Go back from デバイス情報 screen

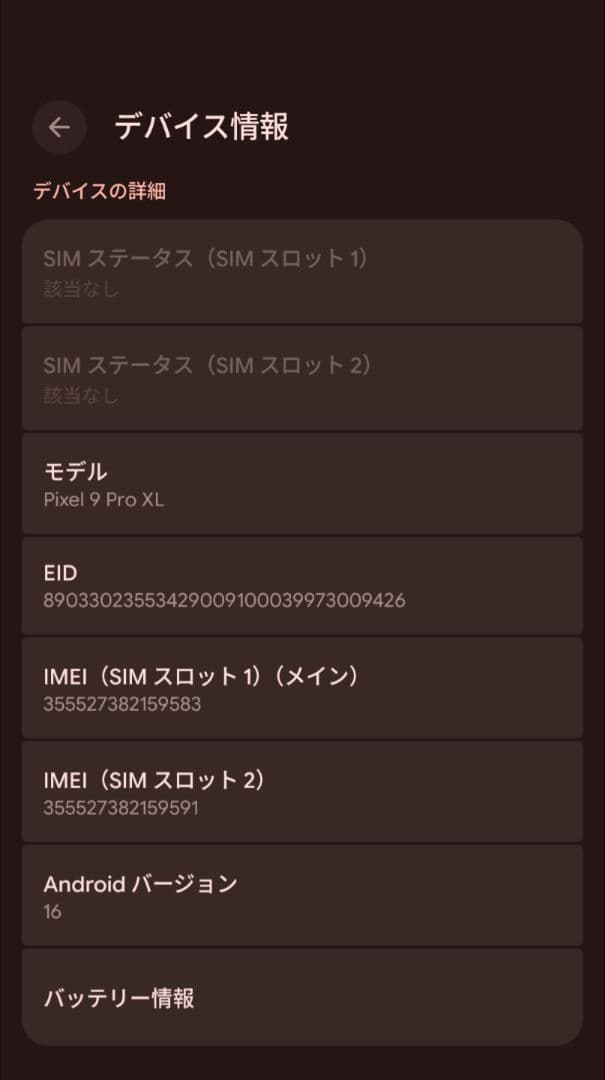(59, 127)
